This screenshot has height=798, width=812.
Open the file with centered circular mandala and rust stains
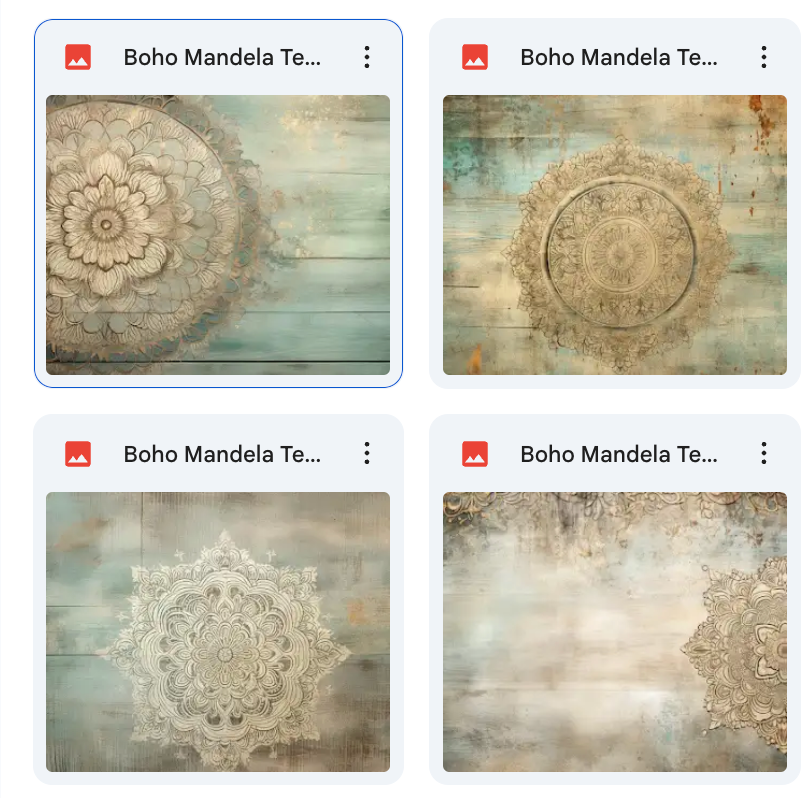[615, 235]
